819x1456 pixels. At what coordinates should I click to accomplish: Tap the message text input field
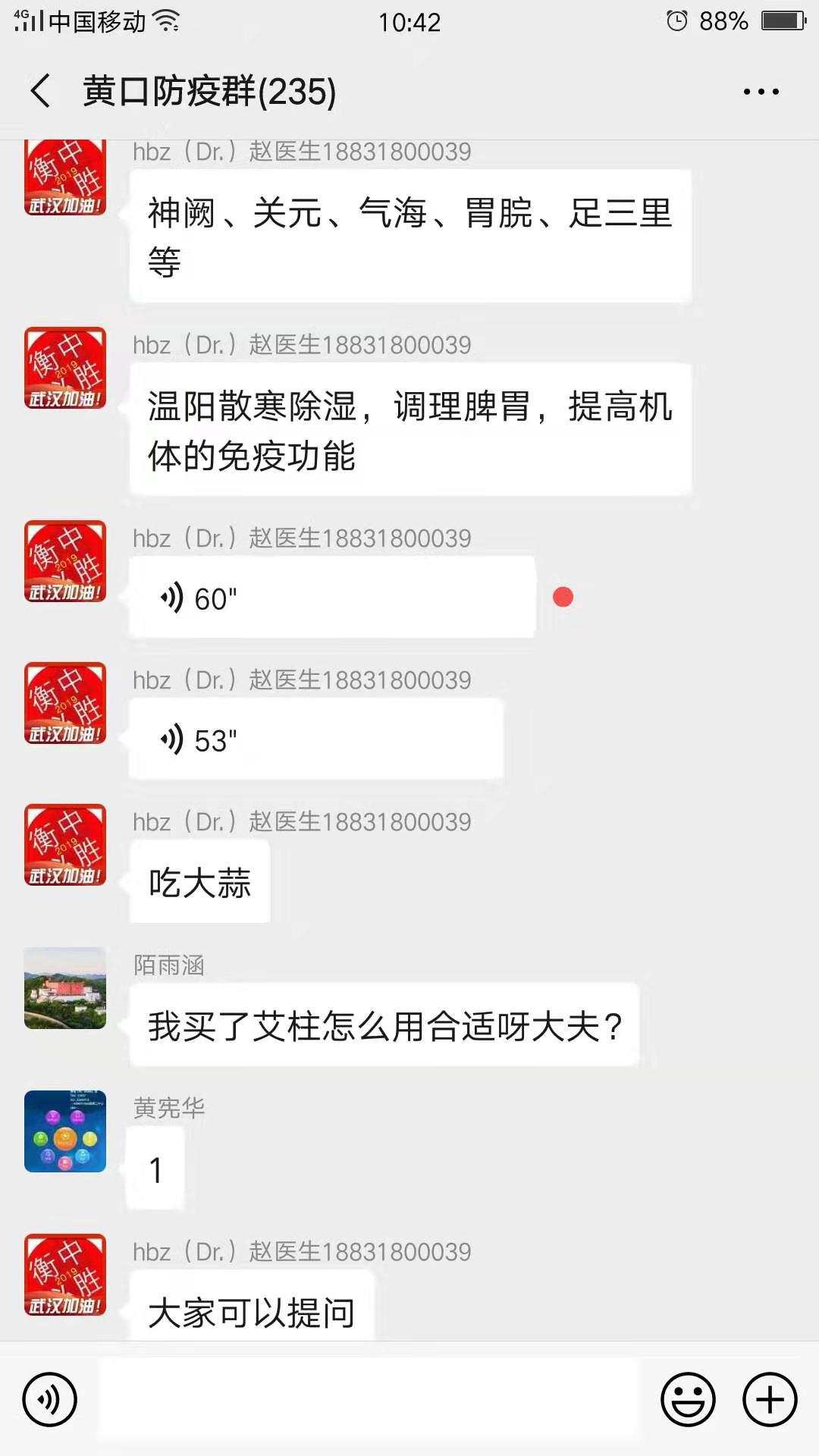pyautogui.click(x=369, y=1399)
